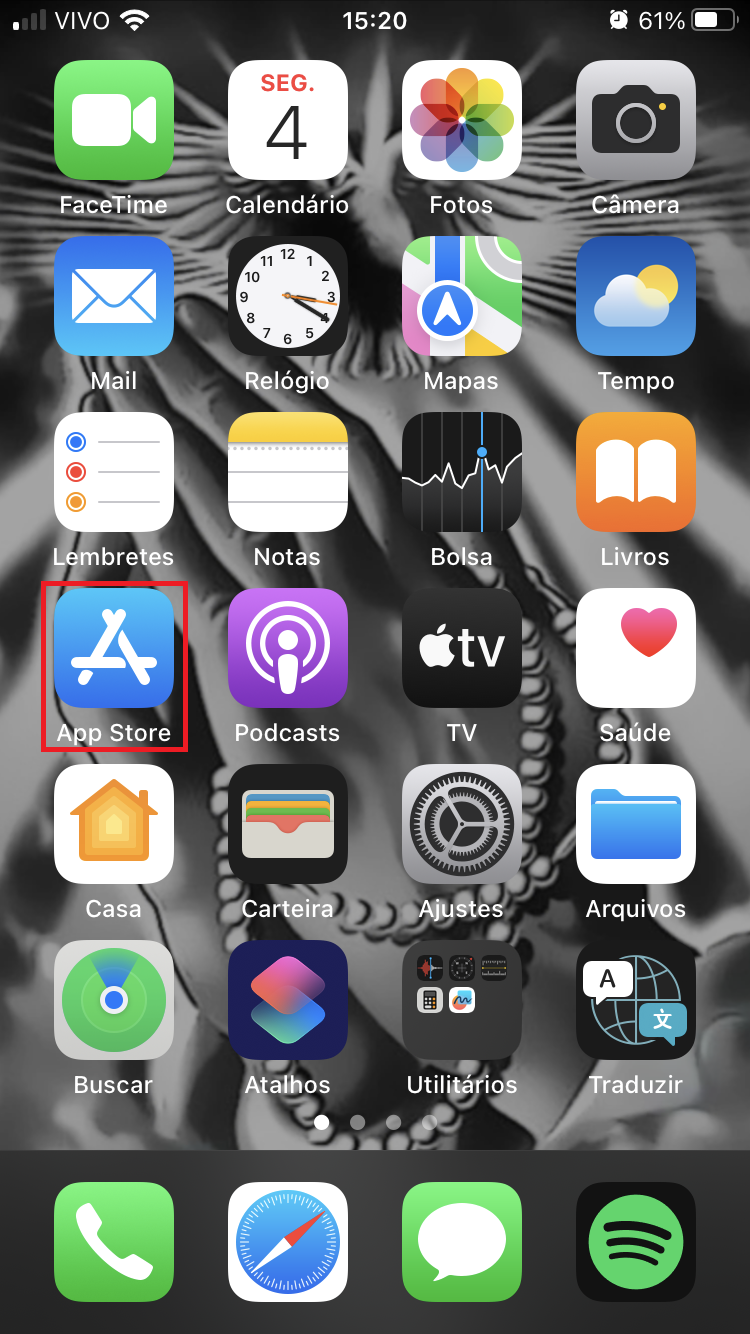
Task: Launch FaceTime
Action: (x=114, y=120)
